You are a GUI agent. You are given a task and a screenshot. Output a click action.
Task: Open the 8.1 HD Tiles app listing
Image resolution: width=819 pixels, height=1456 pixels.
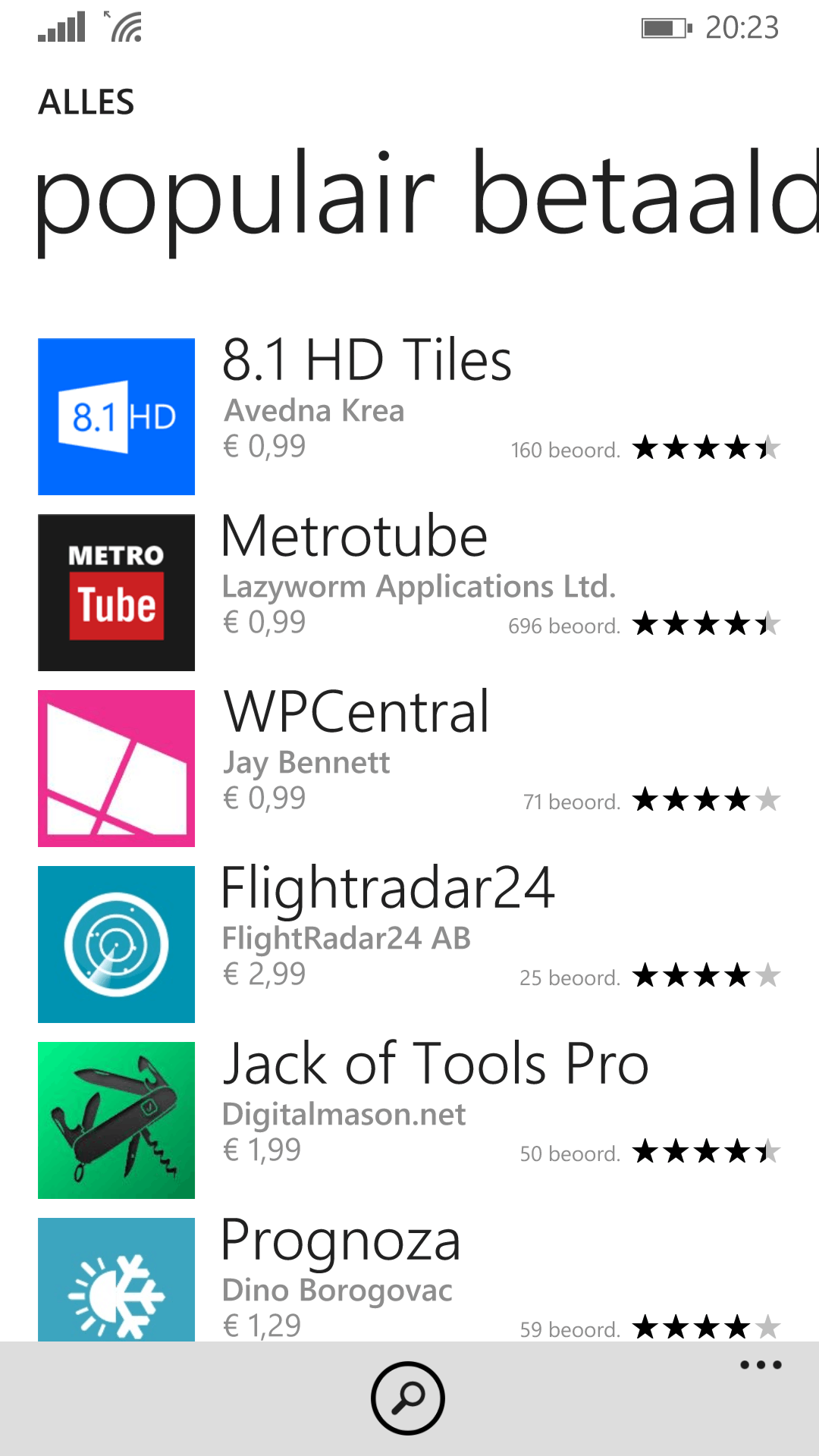[x=409, y=416]
